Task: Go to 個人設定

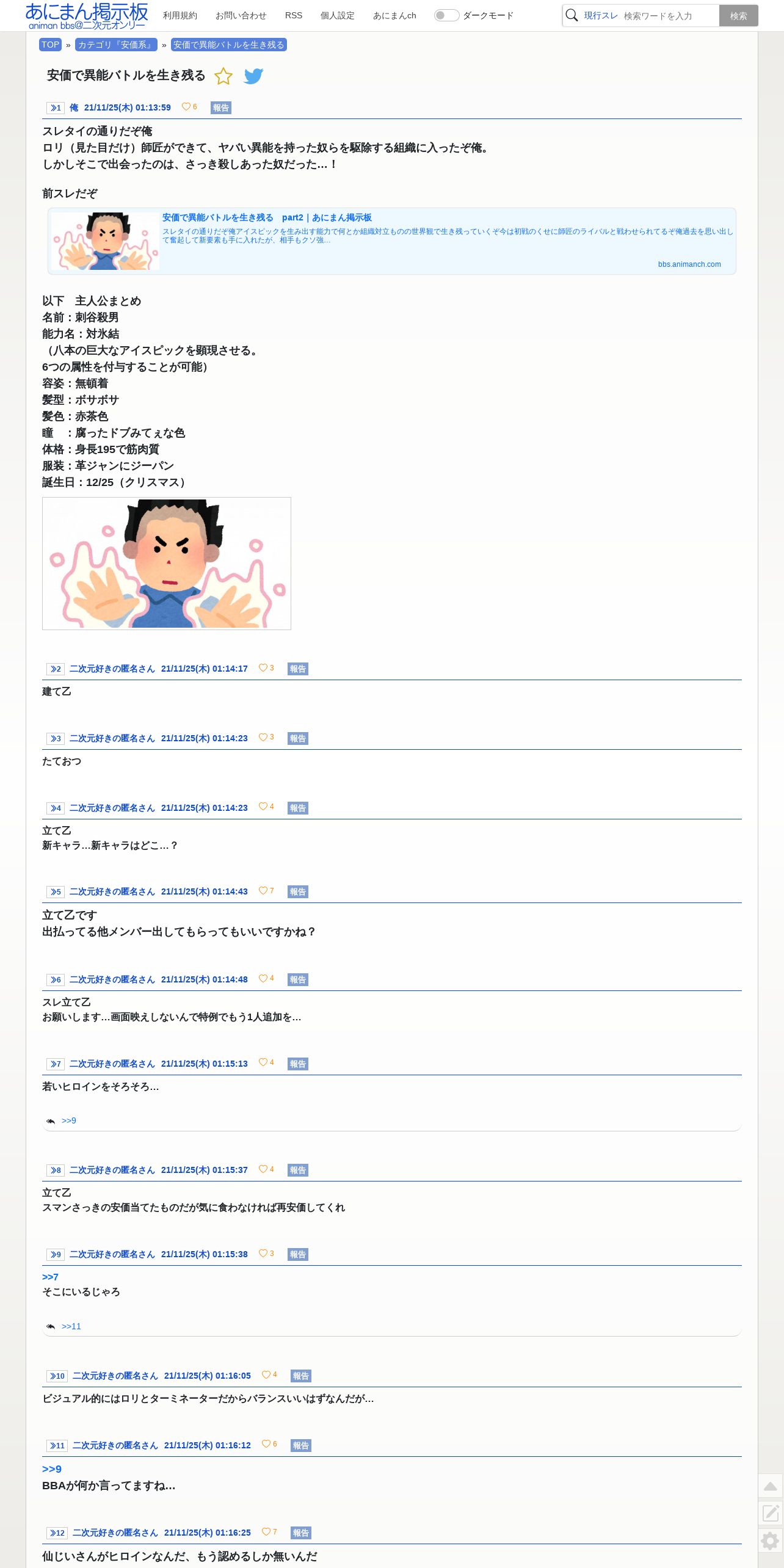Action: click(338, 15)
